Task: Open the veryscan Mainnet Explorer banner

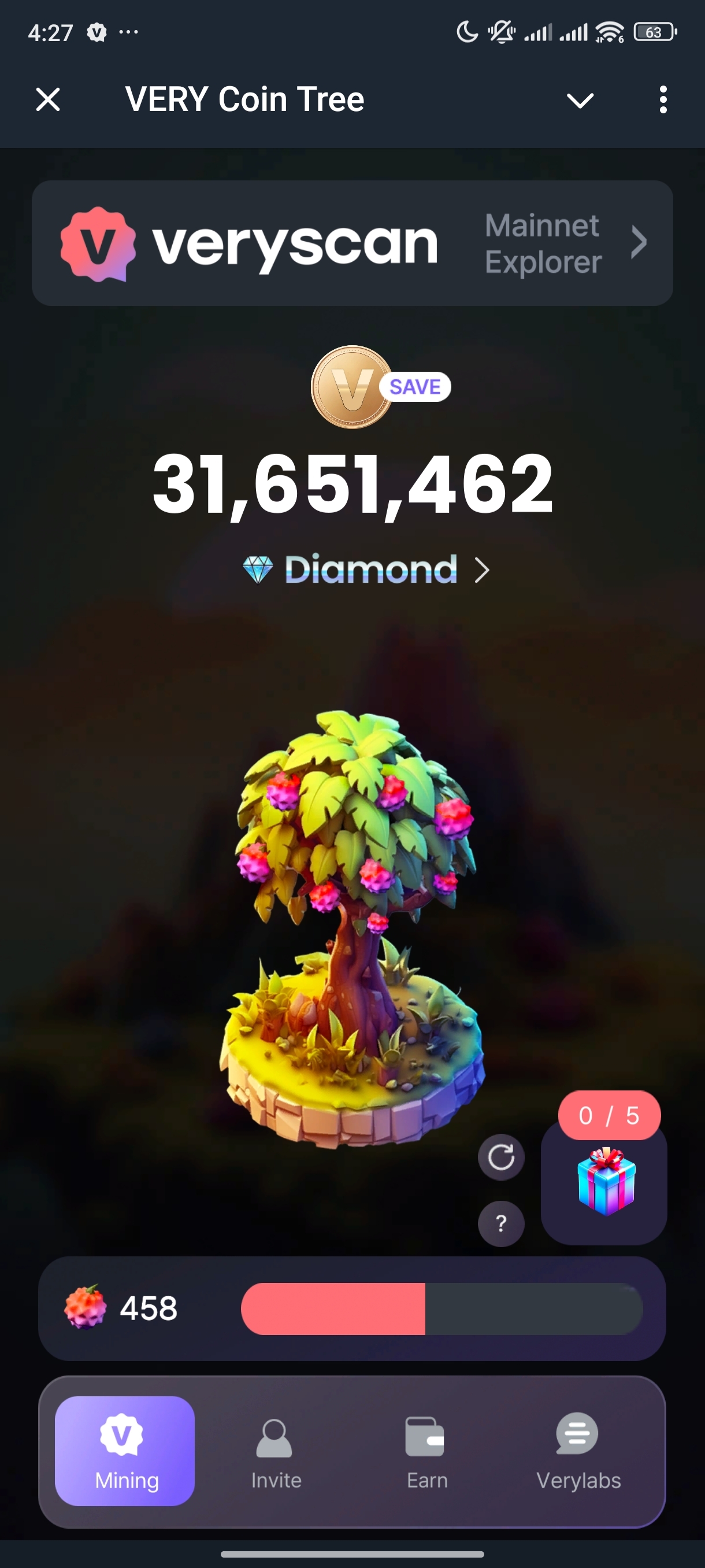Action: click(352, 243)
